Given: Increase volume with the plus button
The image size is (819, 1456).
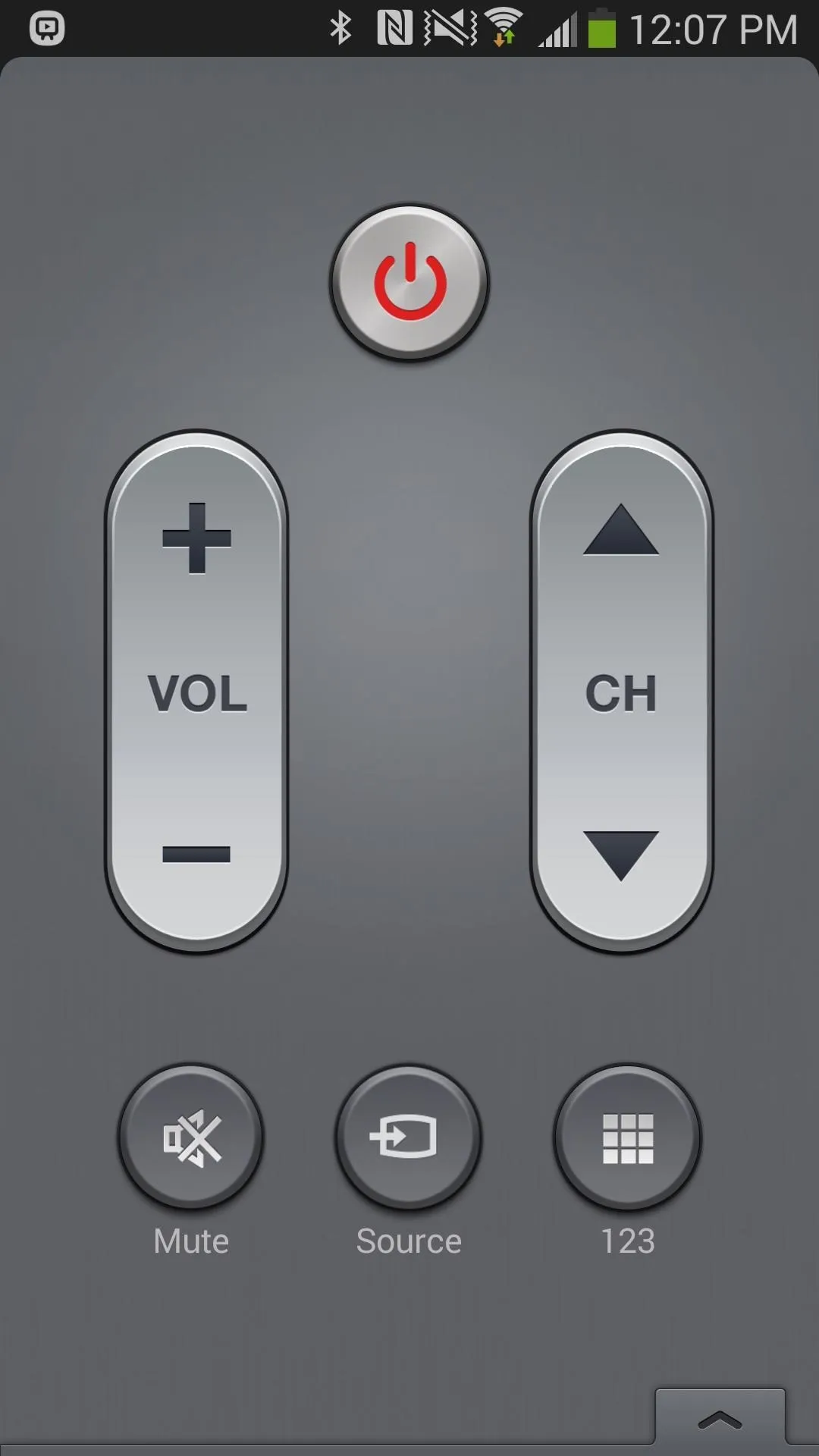Looking at the screenshot, I should pos(196,538).
